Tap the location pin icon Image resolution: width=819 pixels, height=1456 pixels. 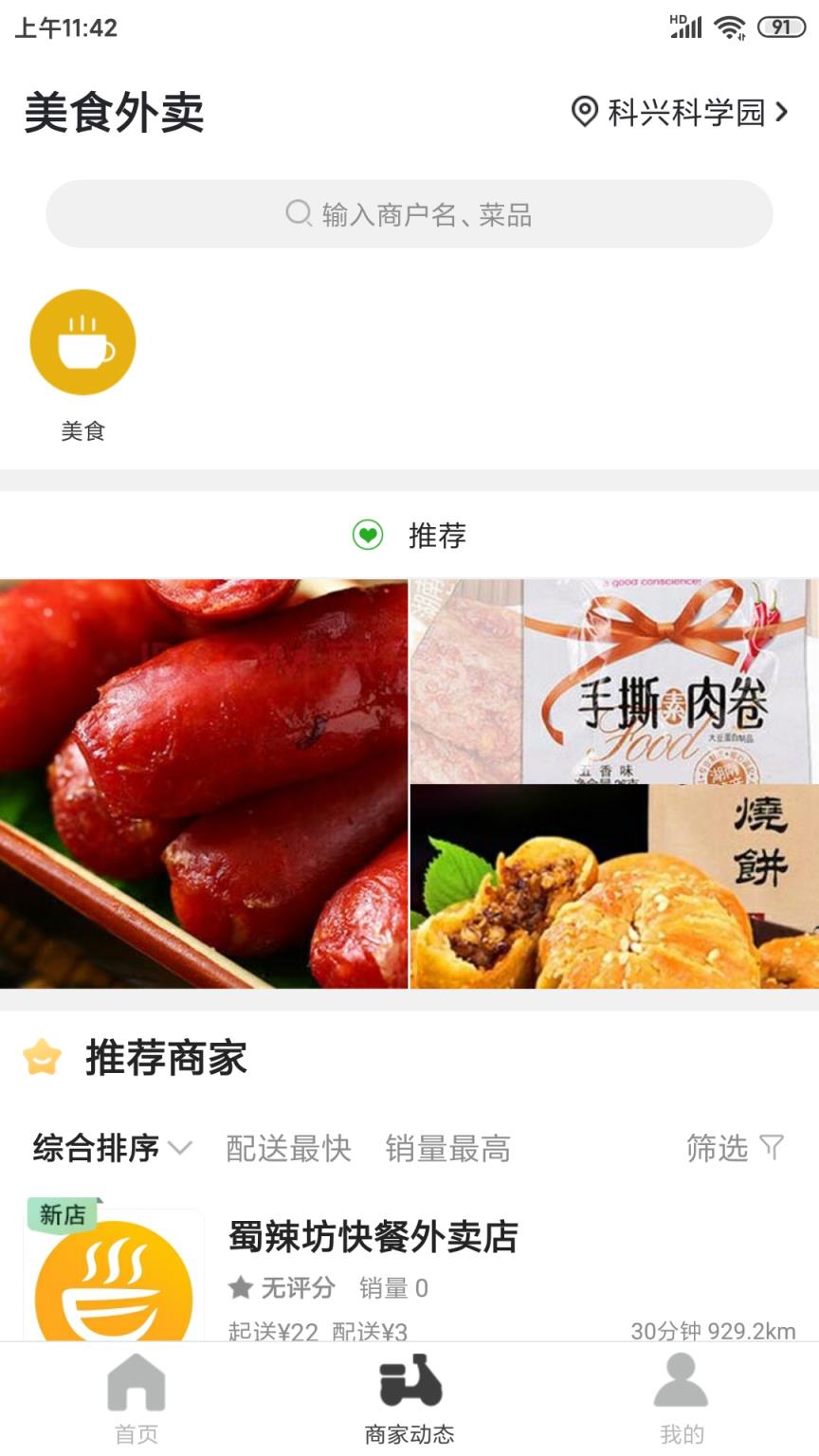(x=583, y=110)
